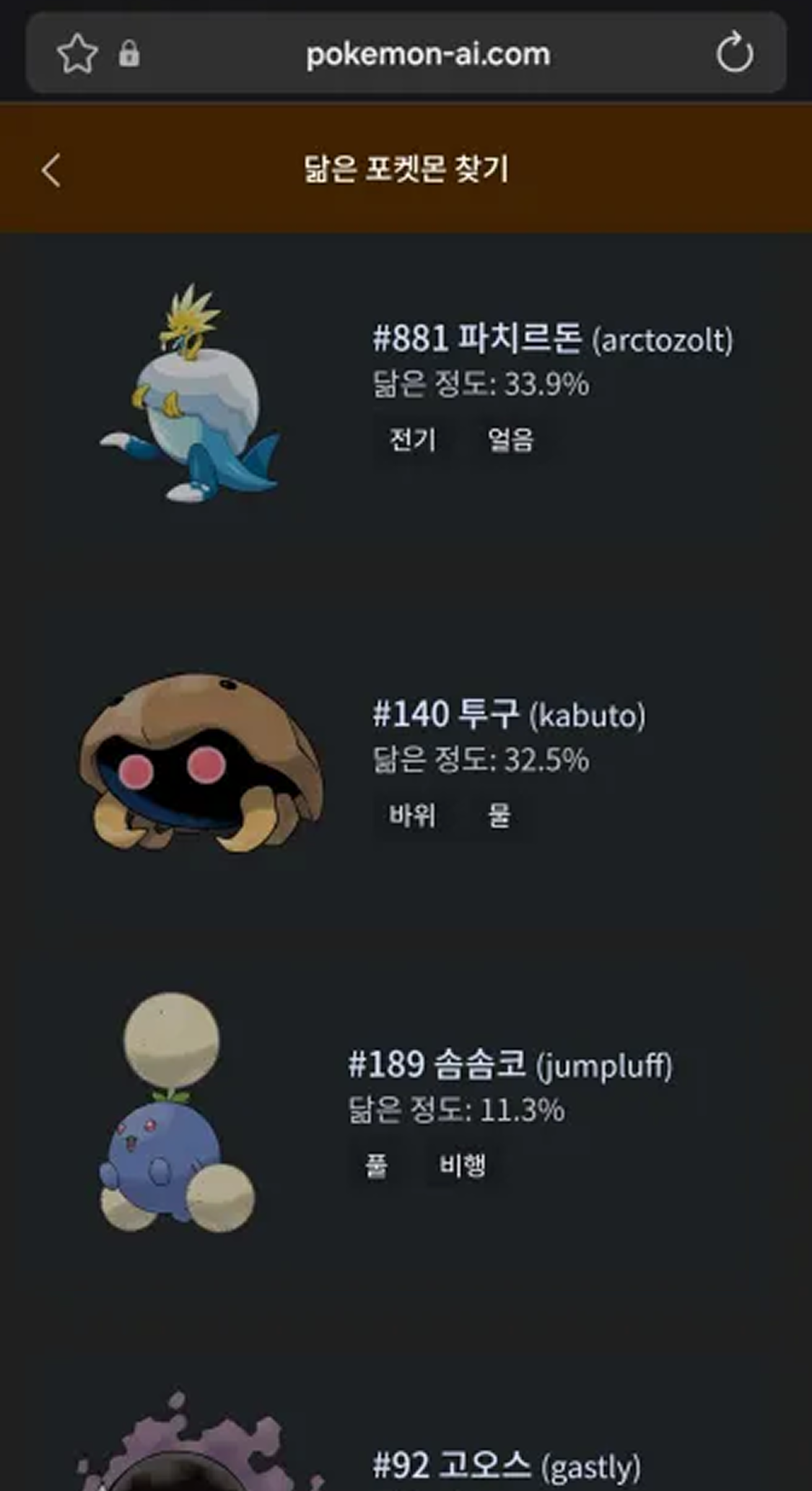Select the 비행 type chip

pyautogui.click(x=462, y=1165)
